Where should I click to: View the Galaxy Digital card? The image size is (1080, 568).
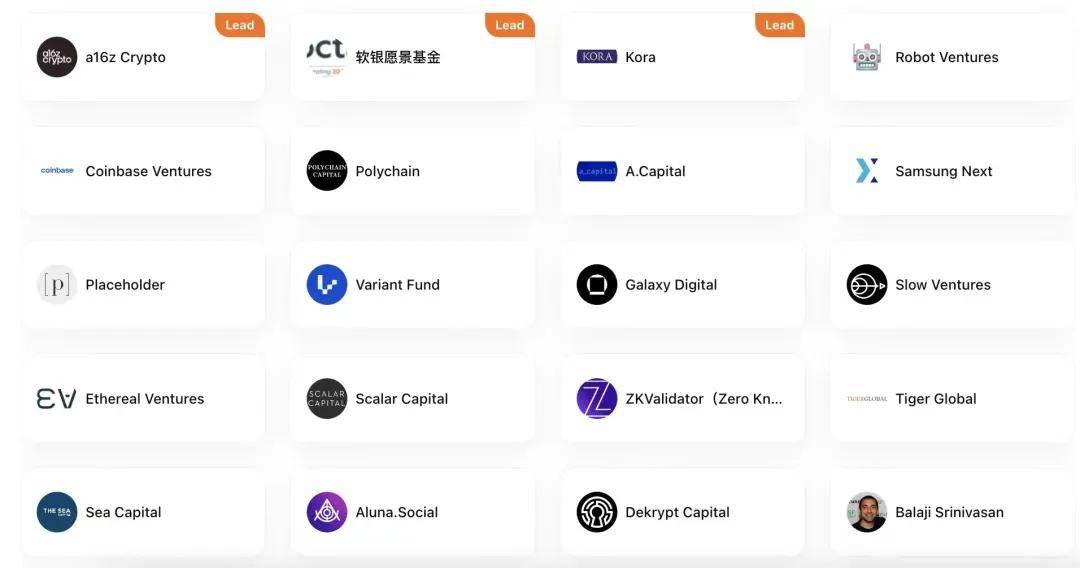click(x=682, y=285)
